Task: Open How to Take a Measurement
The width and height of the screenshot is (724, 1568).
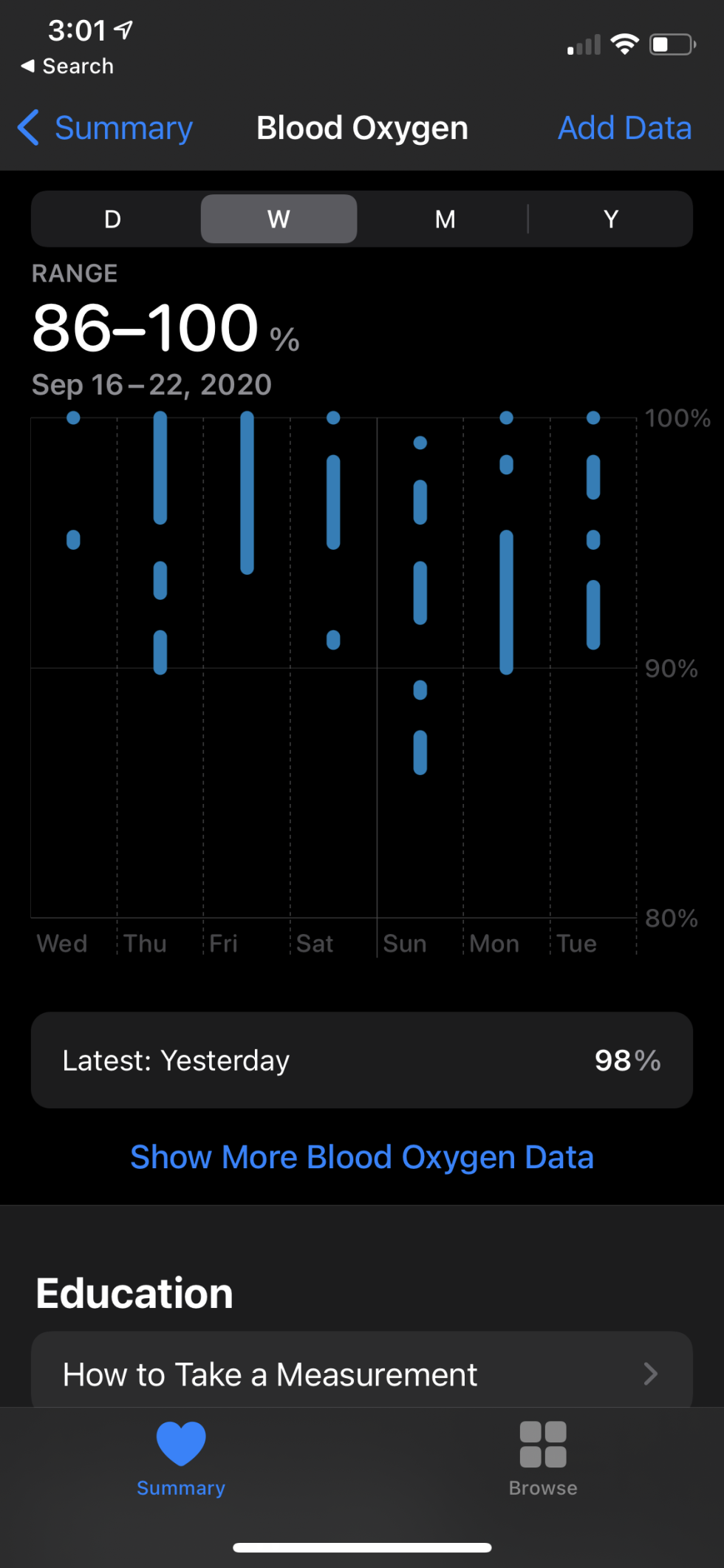Action: pyautogui.click(x=362, y=1374)
